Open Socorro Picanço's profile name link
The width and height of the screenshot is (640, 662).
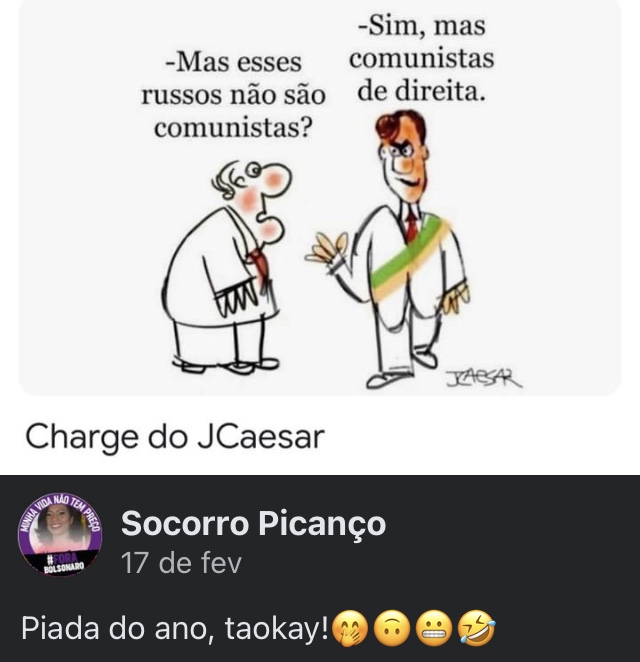pyautogui.click(x=253, y=523)
